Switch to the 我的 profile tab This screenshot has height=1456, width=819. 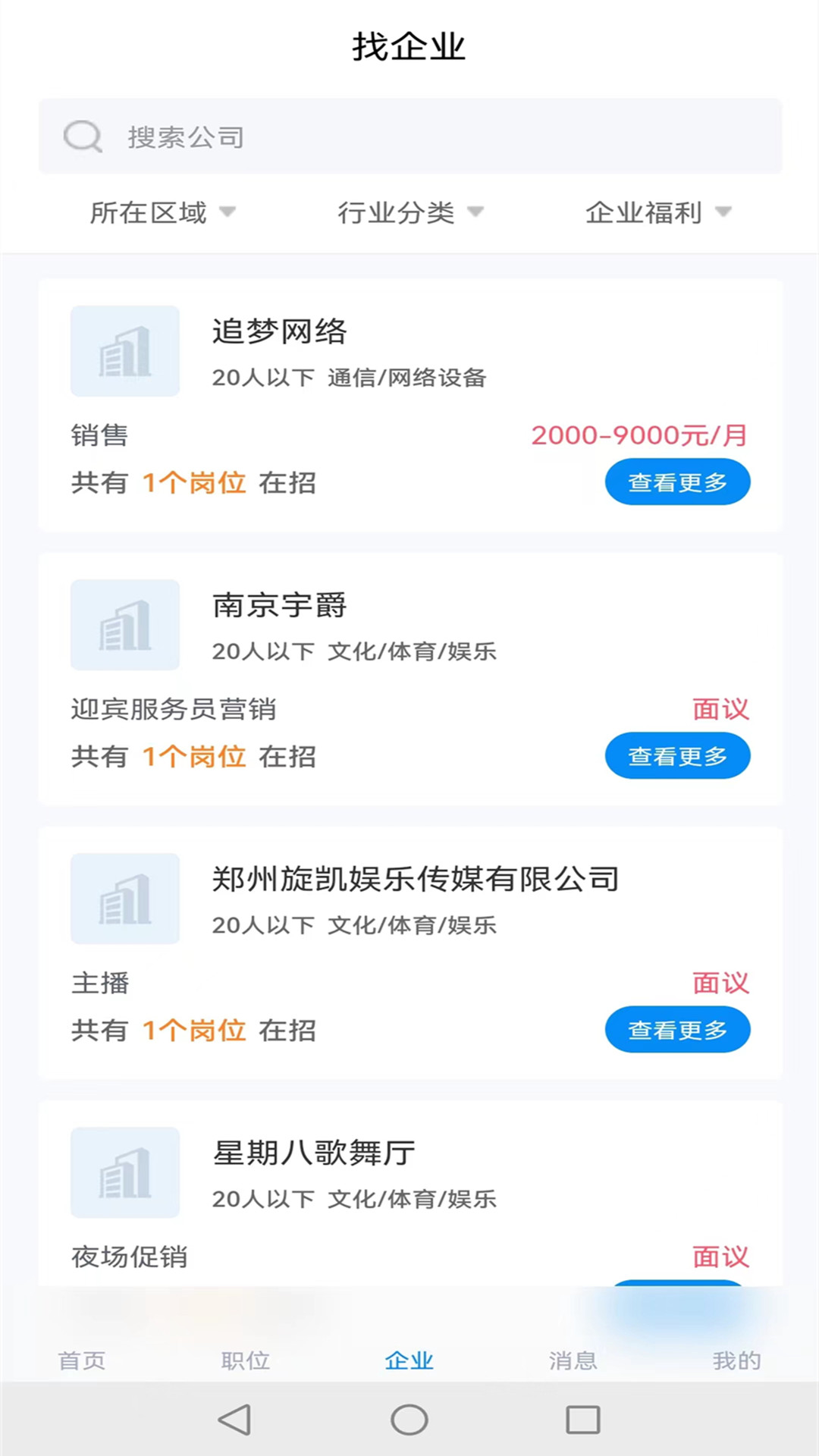coord(736,1360)
